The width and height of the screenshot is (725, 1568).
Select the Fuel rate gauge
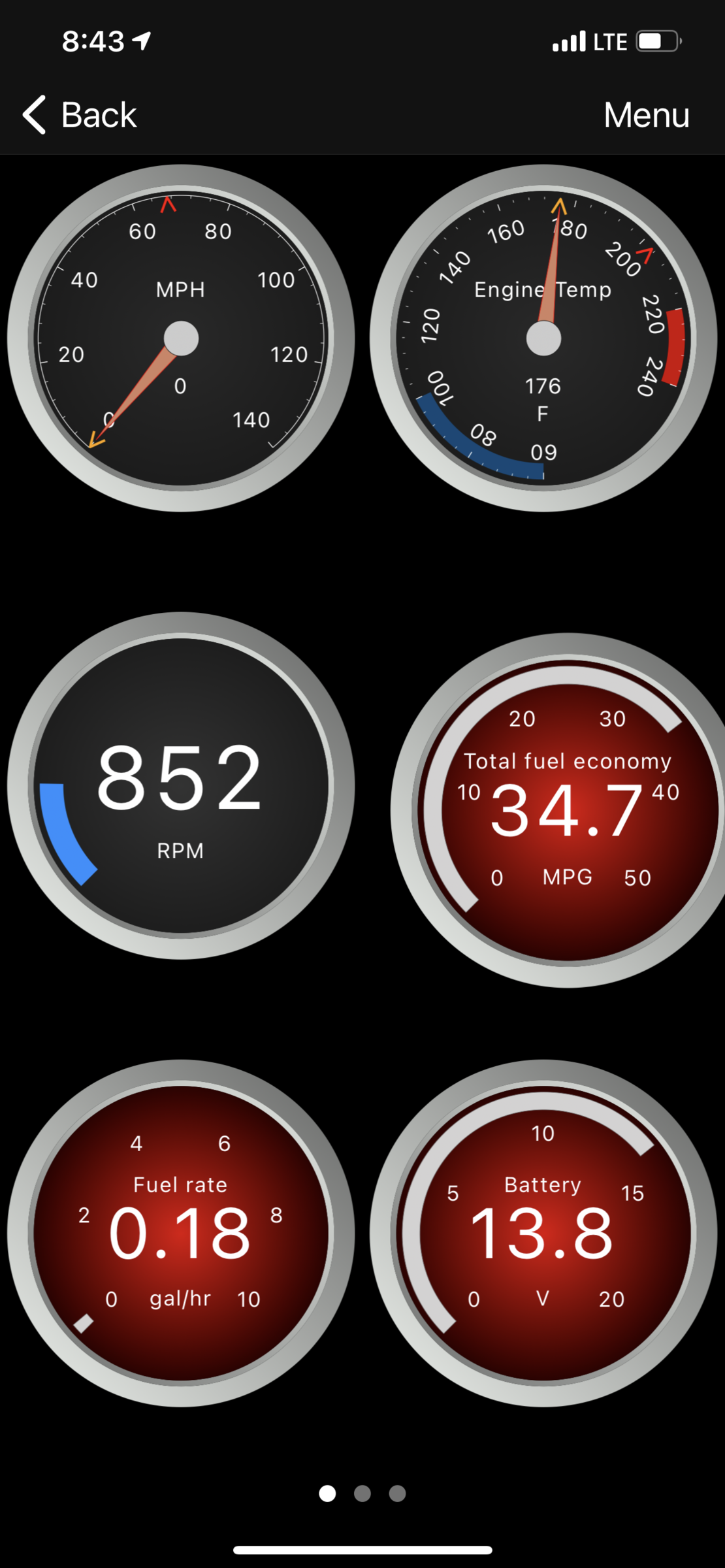pyautogui.click(x=181, y=1233)
